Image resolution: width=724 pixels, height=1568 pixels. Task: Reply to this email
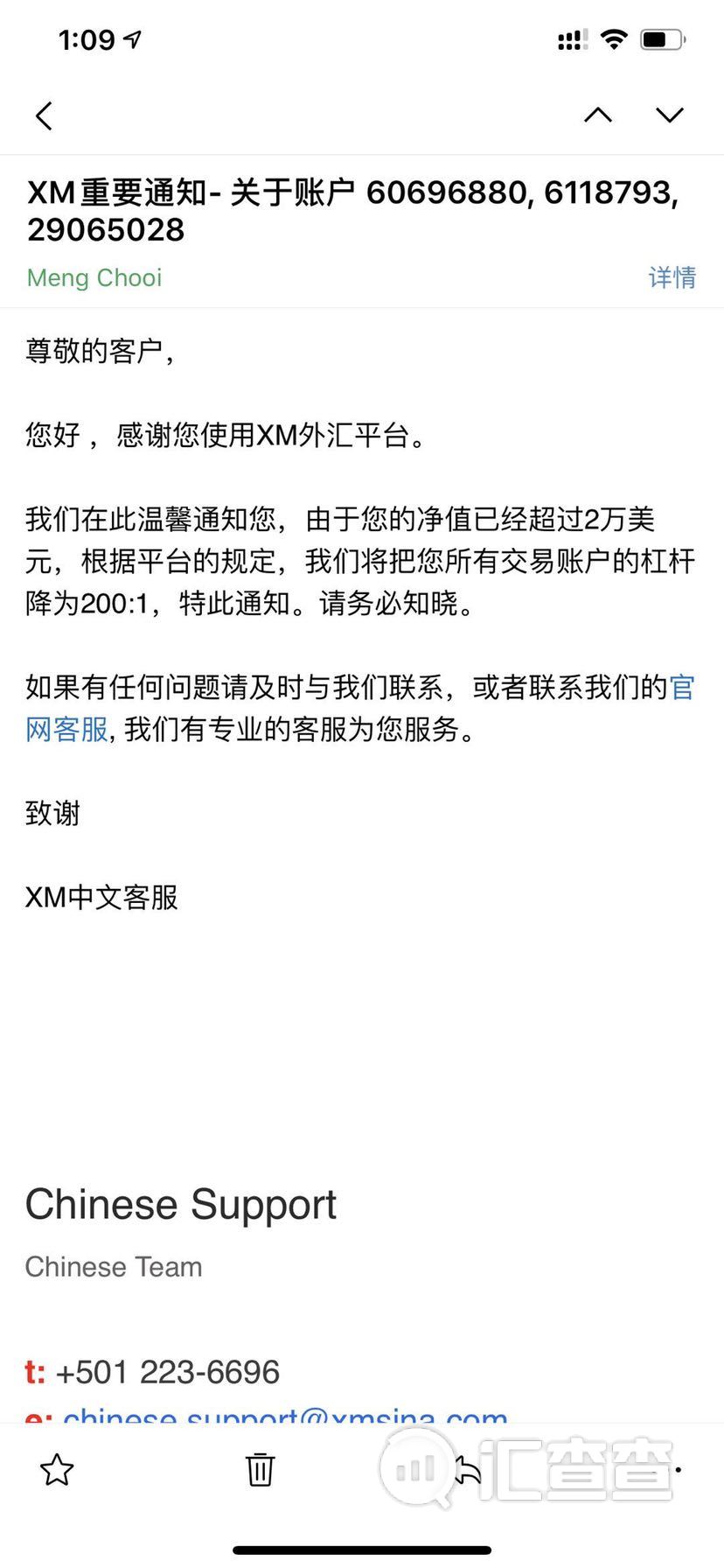coord(467,1470)
